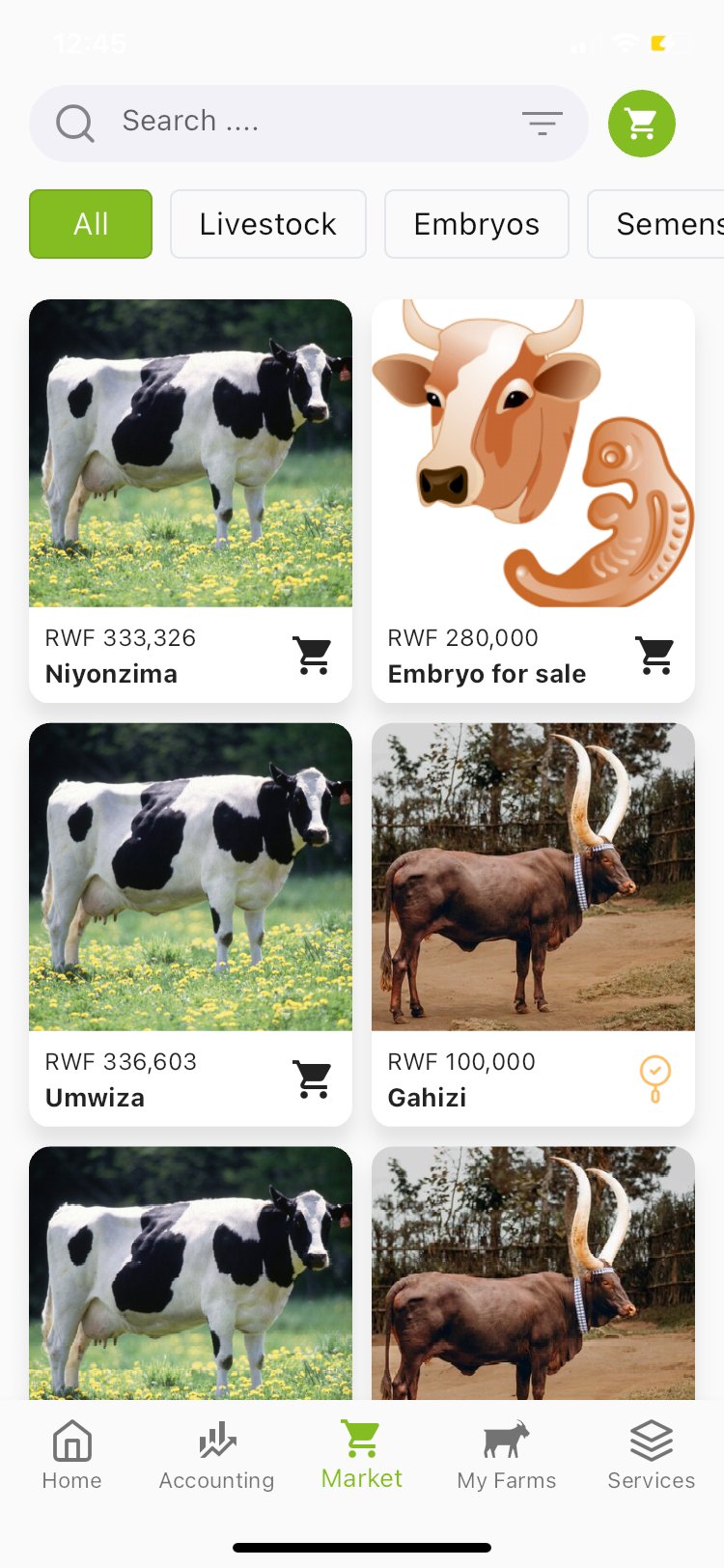Add Embryo for sale to cart

[x=655, y=656]
